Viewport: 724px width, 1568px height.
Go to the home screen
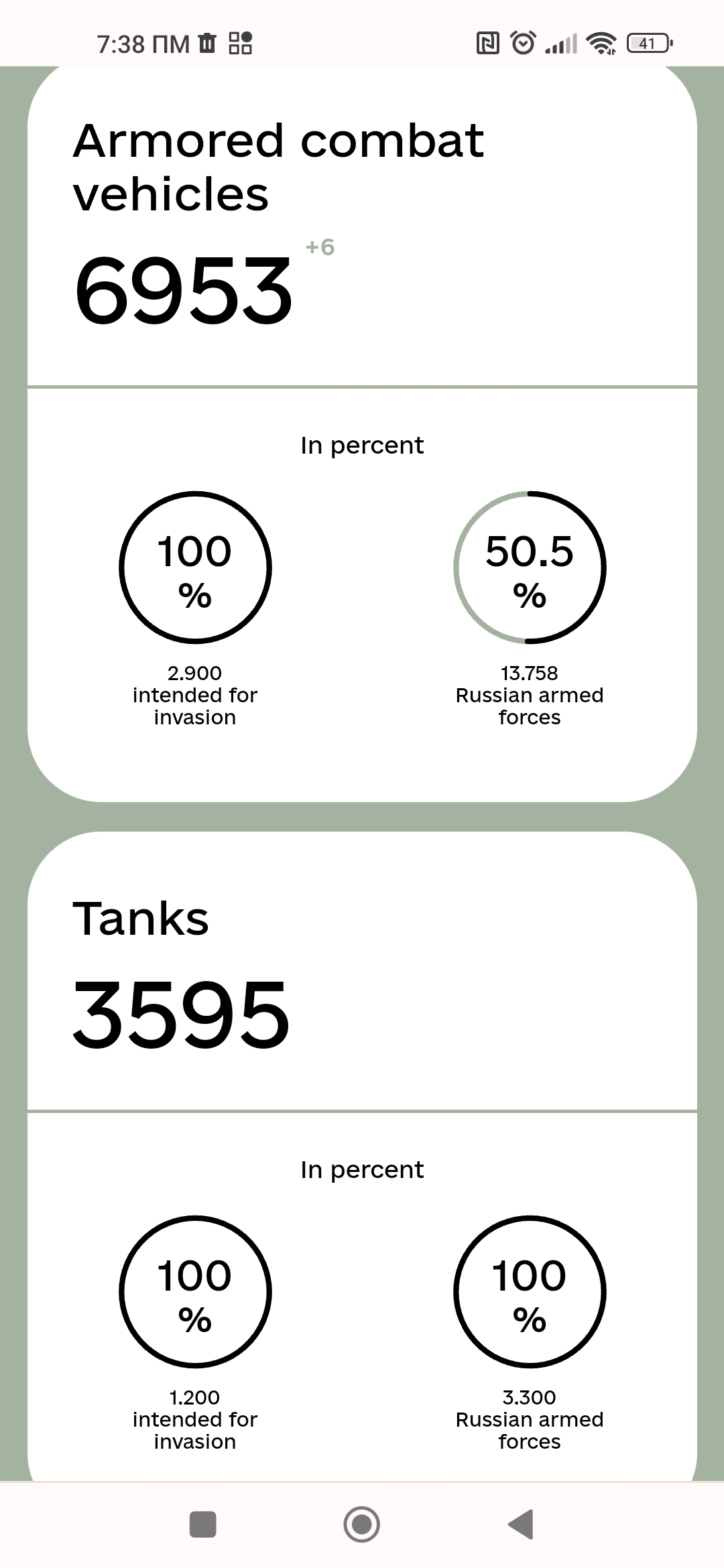(362, 1524)
